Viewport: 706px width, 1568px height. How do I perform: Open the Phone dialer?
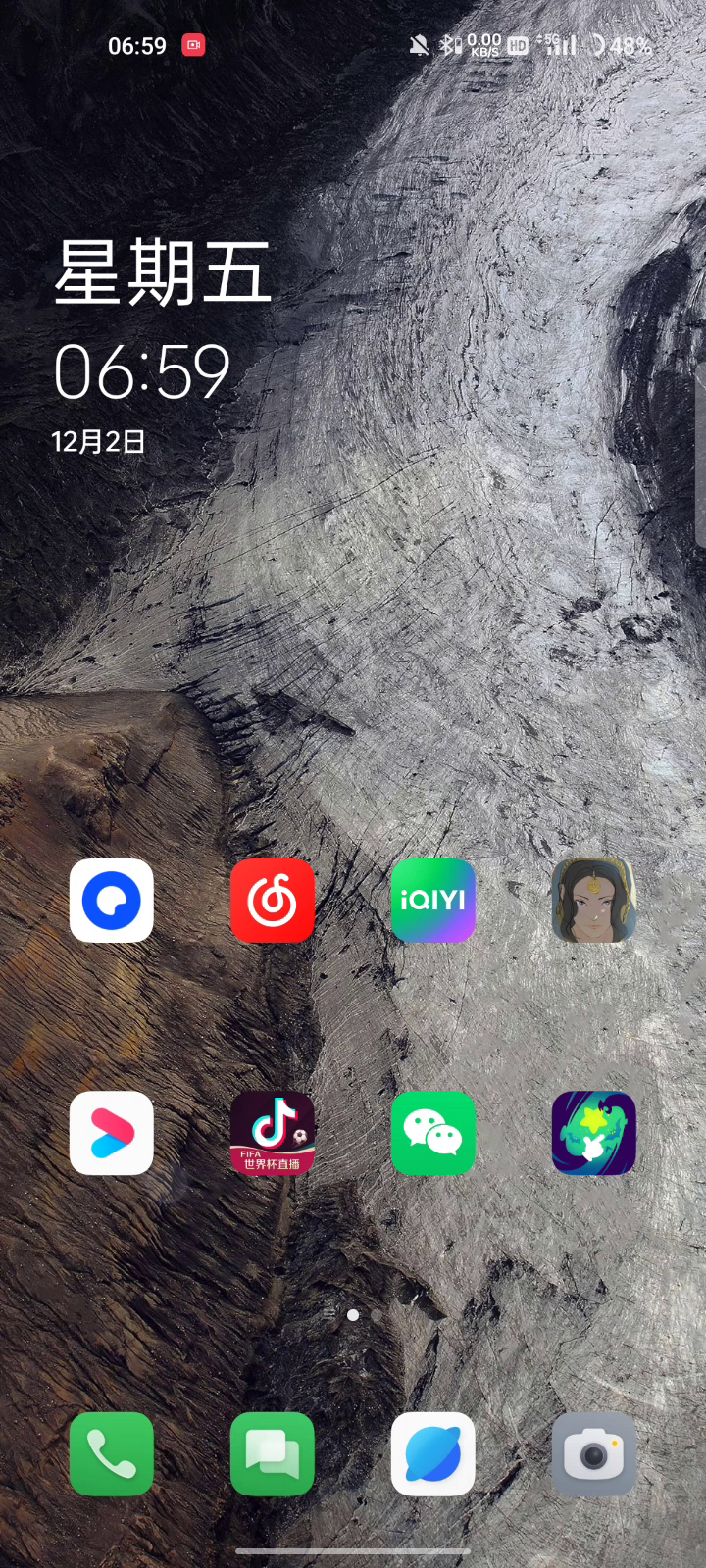[112, 1454]
